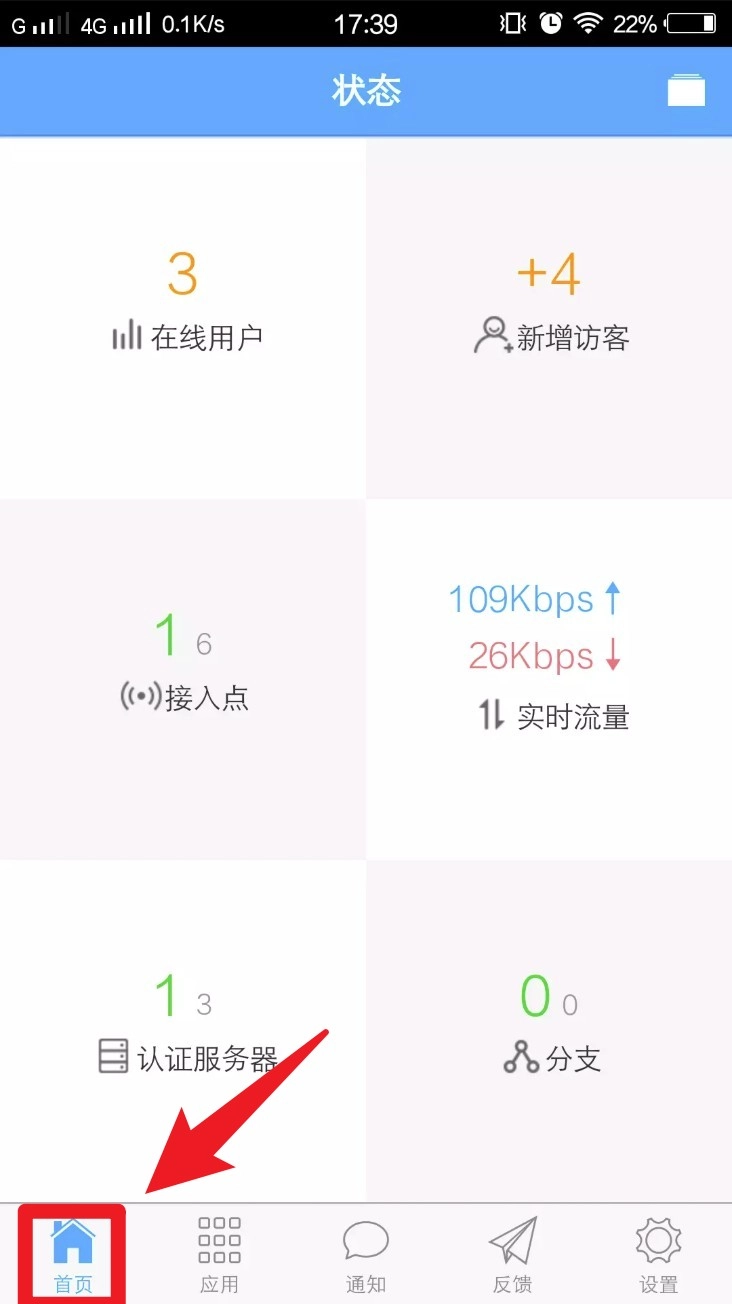Image resolution: width=732 pixels, height=1304 pixels.
Task: Switch to the 首页 tab
Action: (x=72, y=1254)
